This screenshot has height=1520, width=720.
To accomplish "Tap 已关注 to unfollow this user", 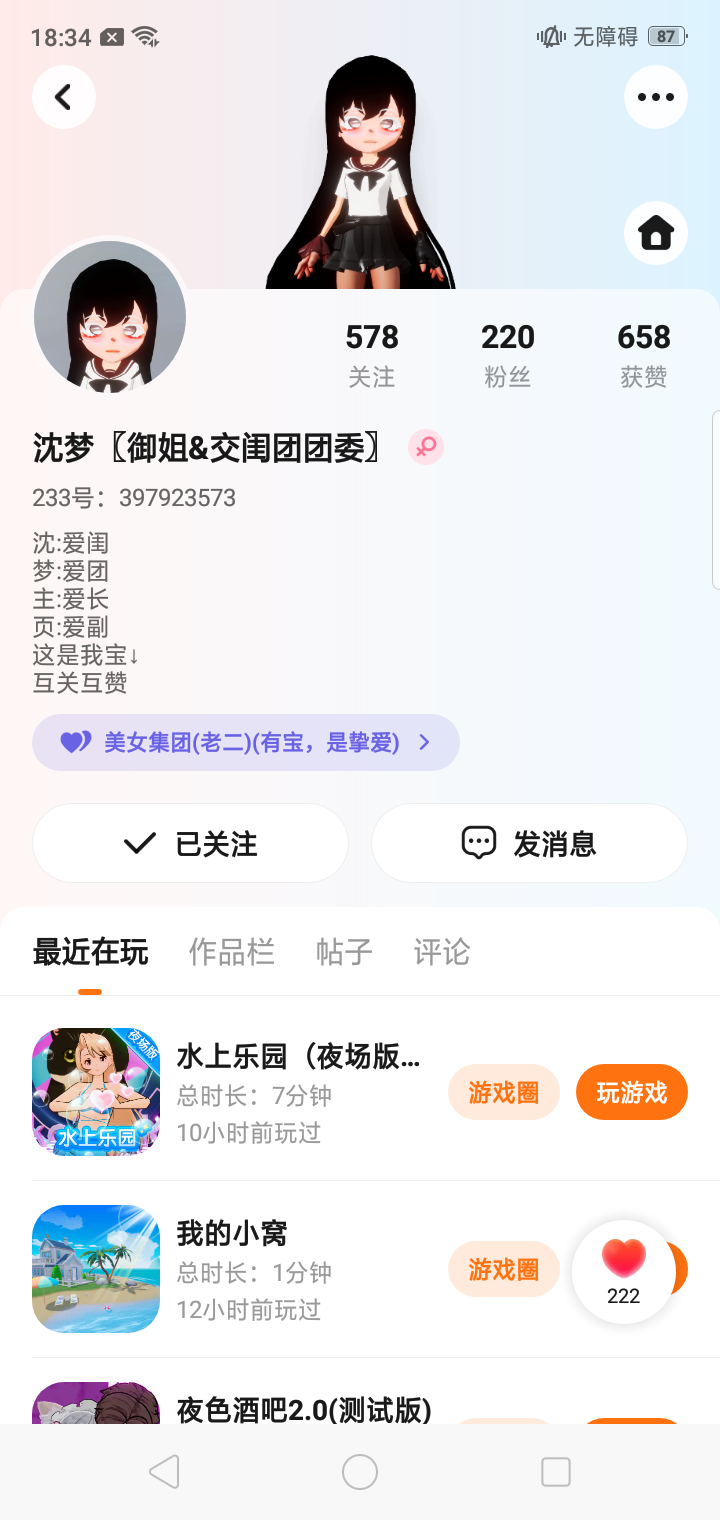I will 190,843.
